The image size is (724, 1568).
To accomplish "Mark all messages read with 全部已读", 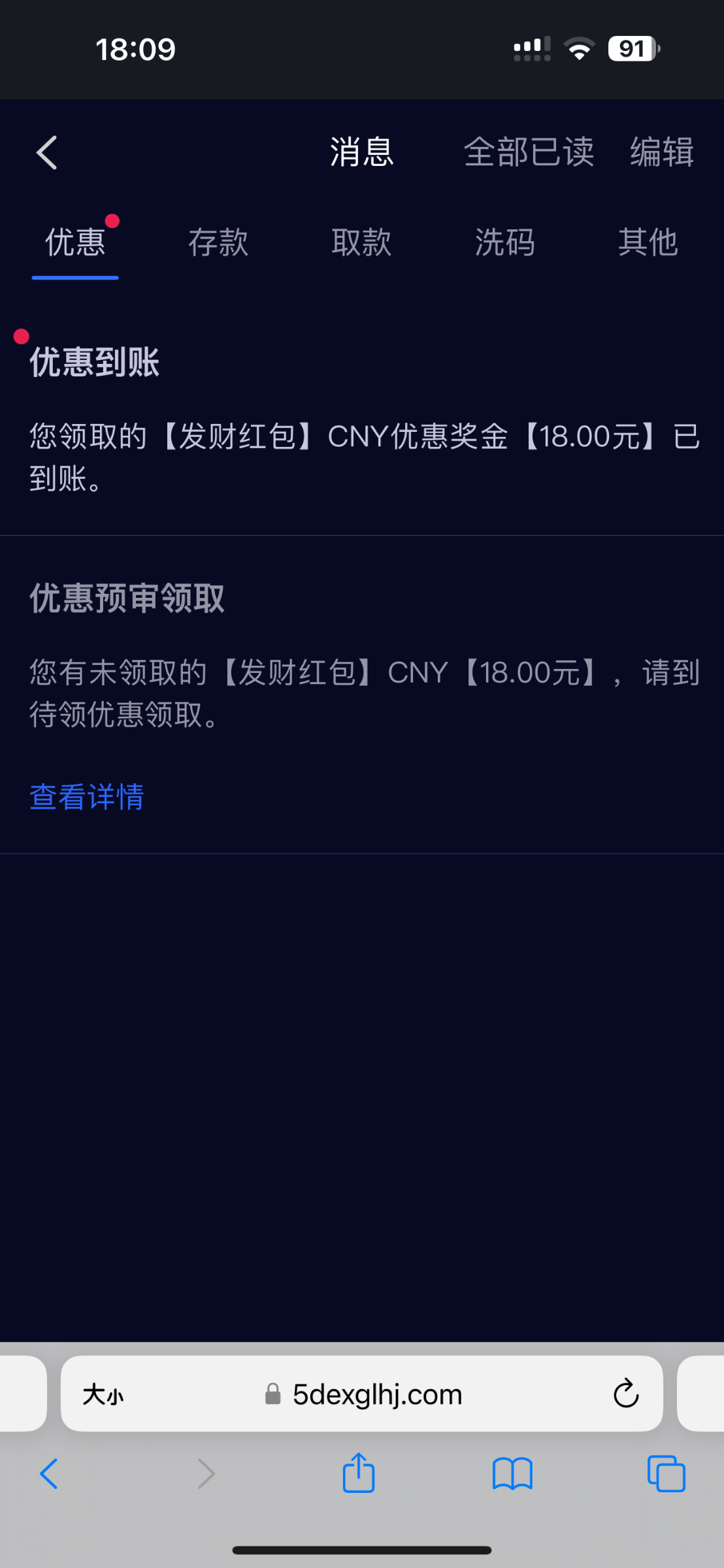I will 529,152.
